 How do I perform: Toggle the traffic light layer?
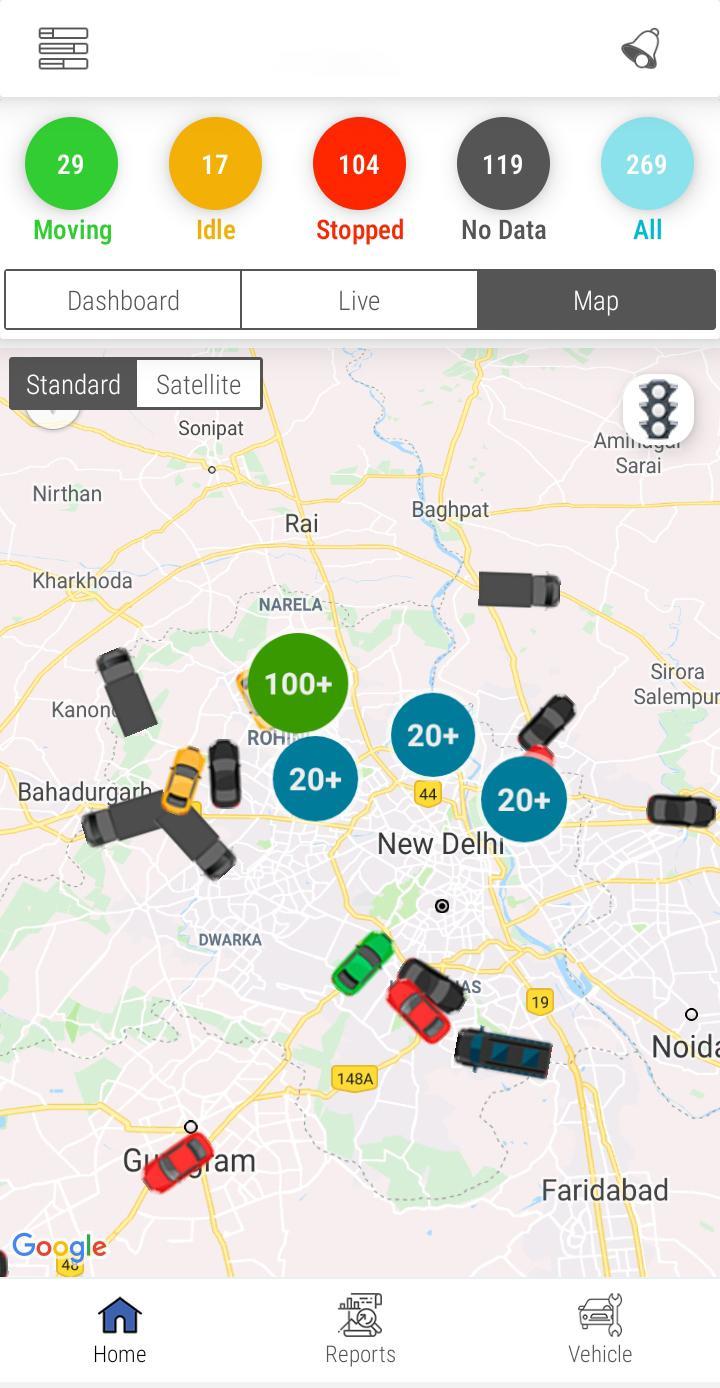tap(658, 409)
